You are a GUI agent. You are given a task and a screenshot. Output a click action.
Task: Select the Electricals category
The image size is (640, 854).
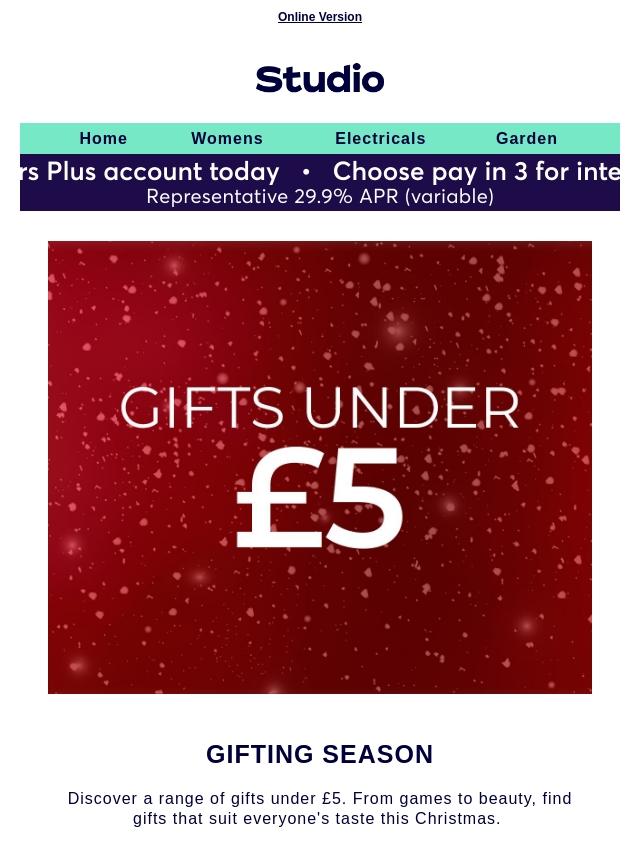[x=380, y=139]
